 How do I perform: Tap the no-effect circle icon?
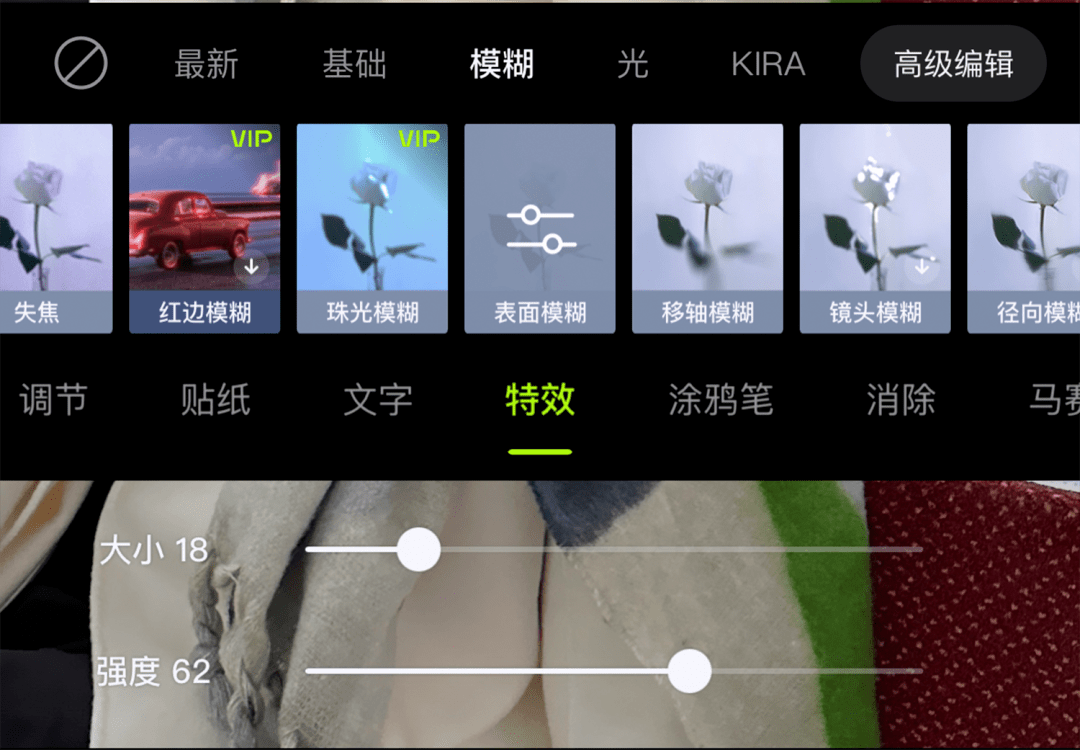(x=81, y=65)
